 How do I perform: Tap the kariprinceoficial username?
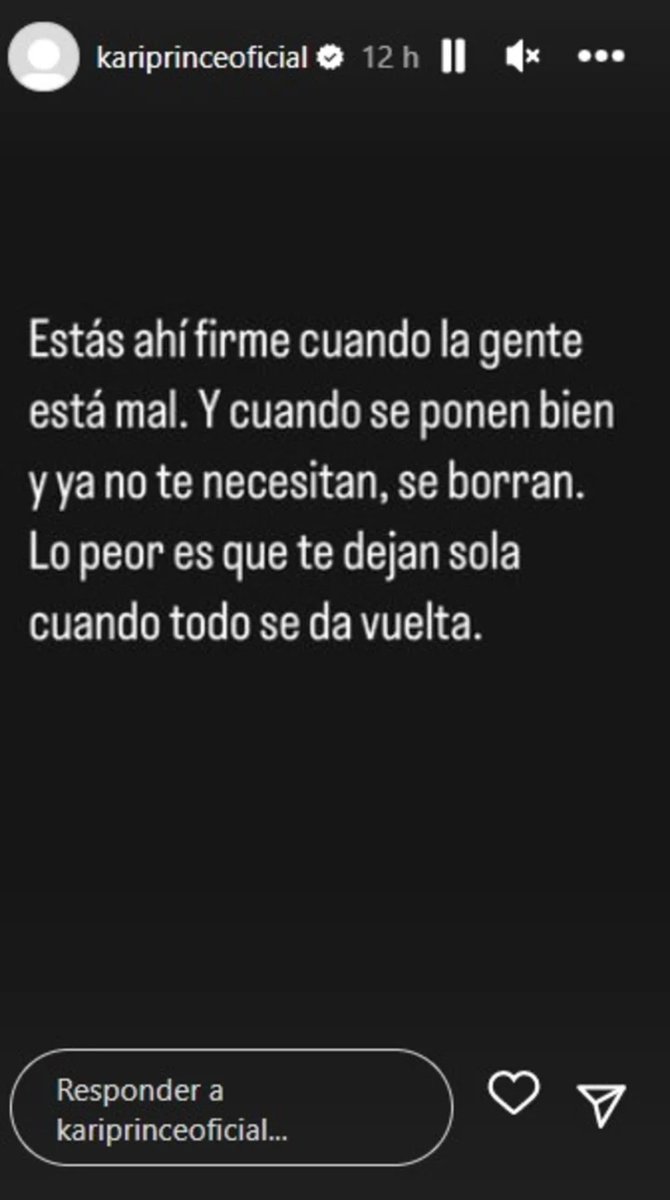(x=201, y=58)
